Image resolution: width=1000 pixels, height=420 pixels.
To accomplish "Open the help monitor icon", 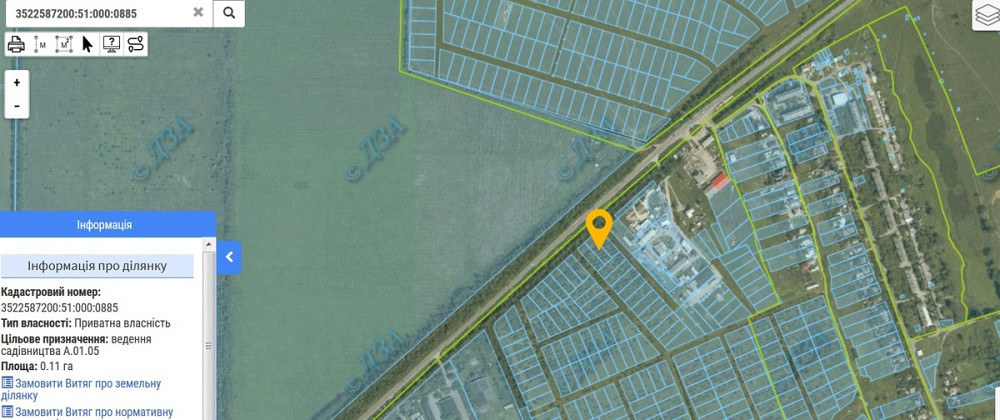I will pos(111,44).
